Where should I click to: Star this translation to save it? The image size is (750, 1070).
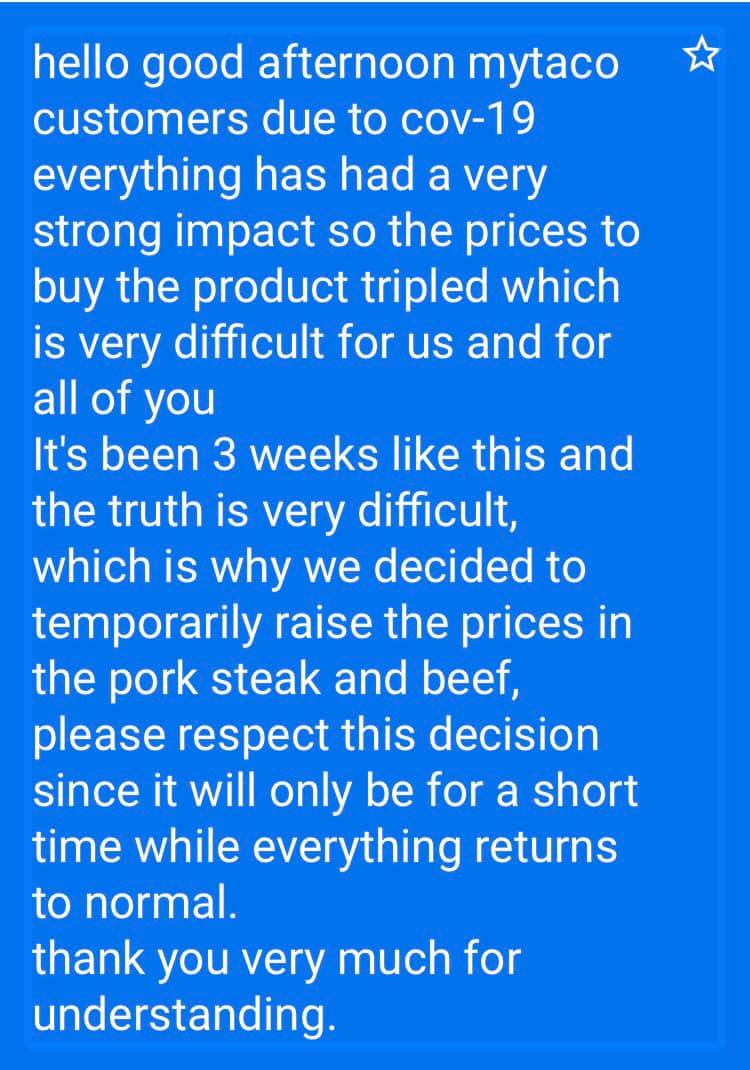pyautogui.click(x=702, y=57)
